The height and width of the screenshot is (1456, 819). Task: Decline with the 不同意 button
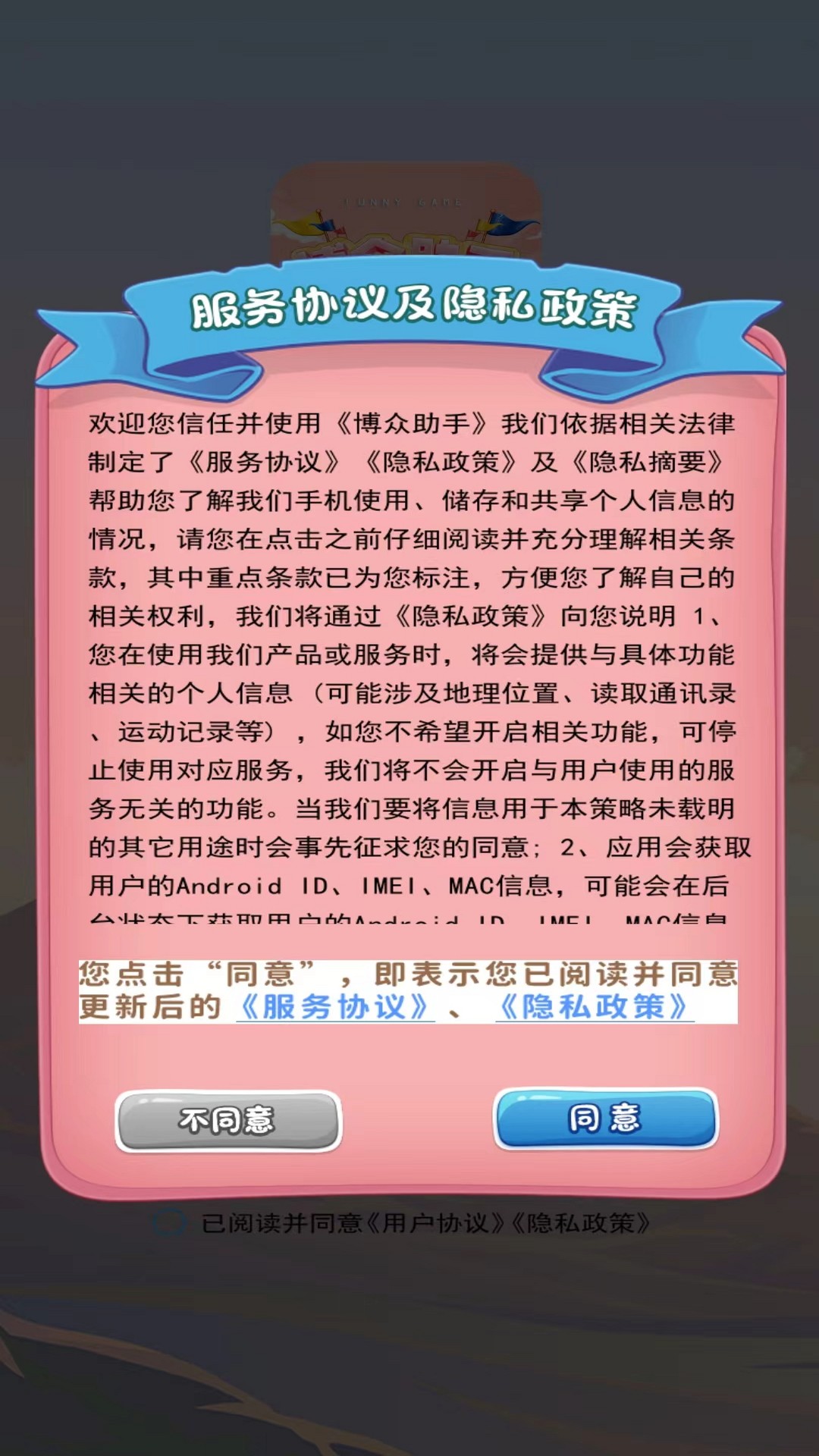click(x=228, y=1121)
